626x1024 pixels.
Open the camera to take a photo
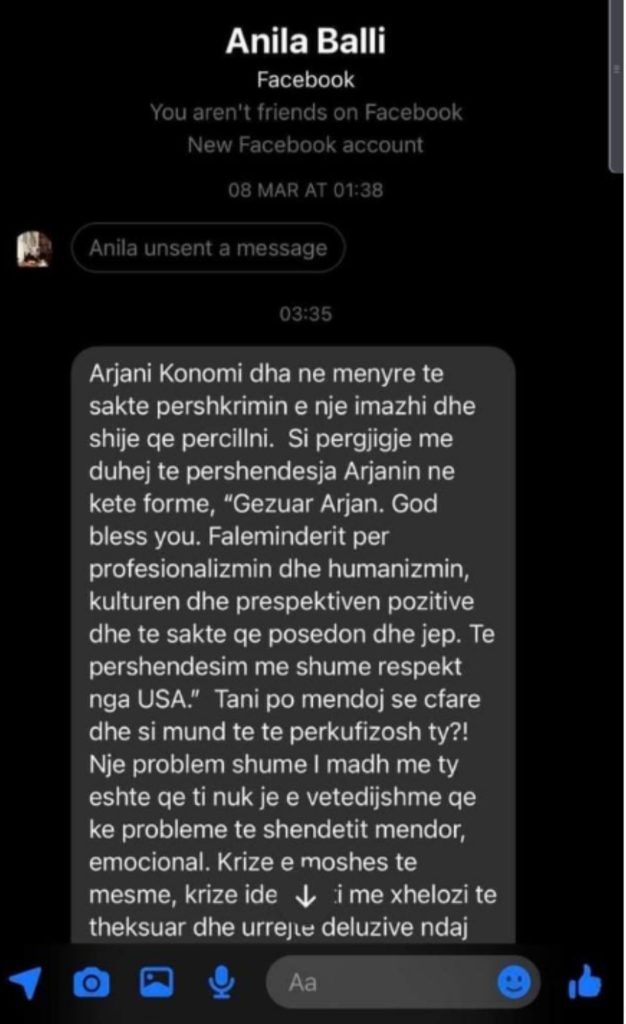[92, 983]
